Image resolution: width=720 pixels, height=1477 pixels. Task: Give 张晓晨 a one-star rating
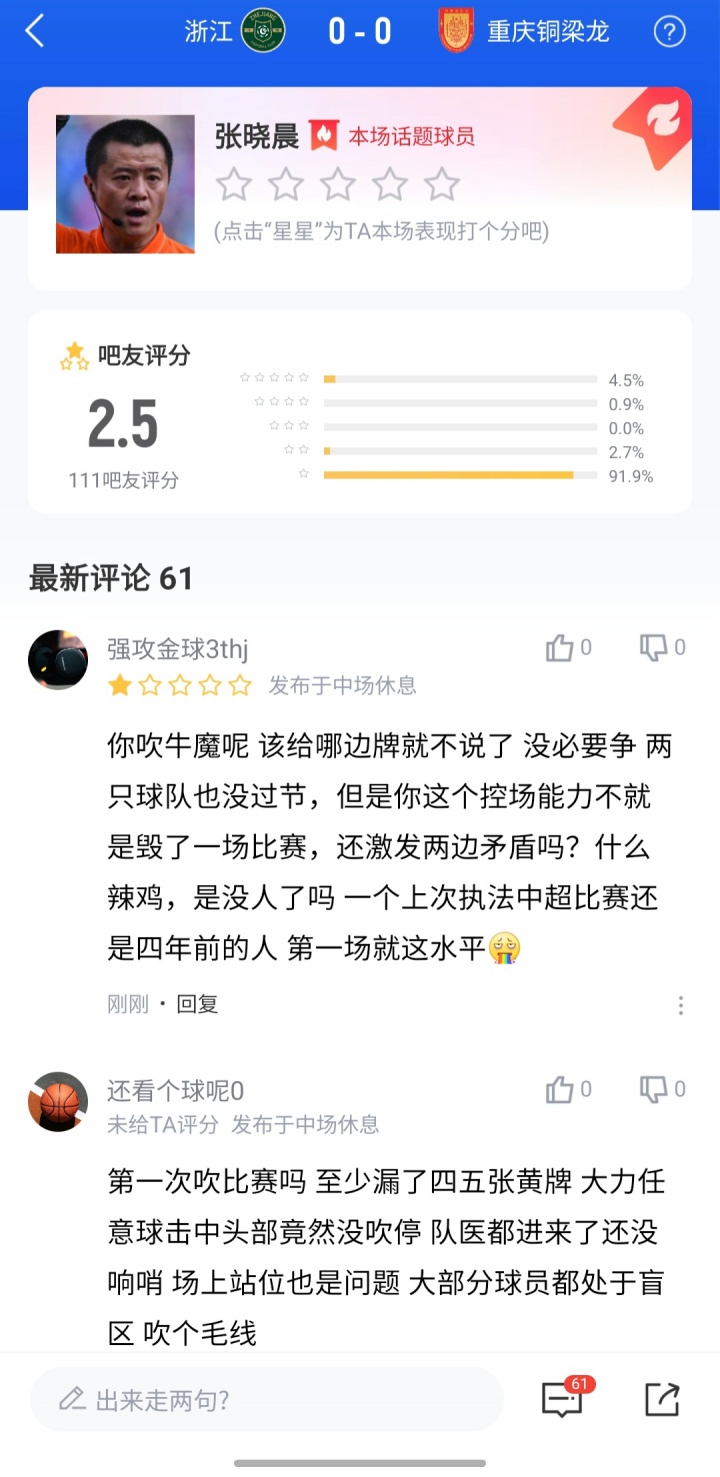[234, 184]
